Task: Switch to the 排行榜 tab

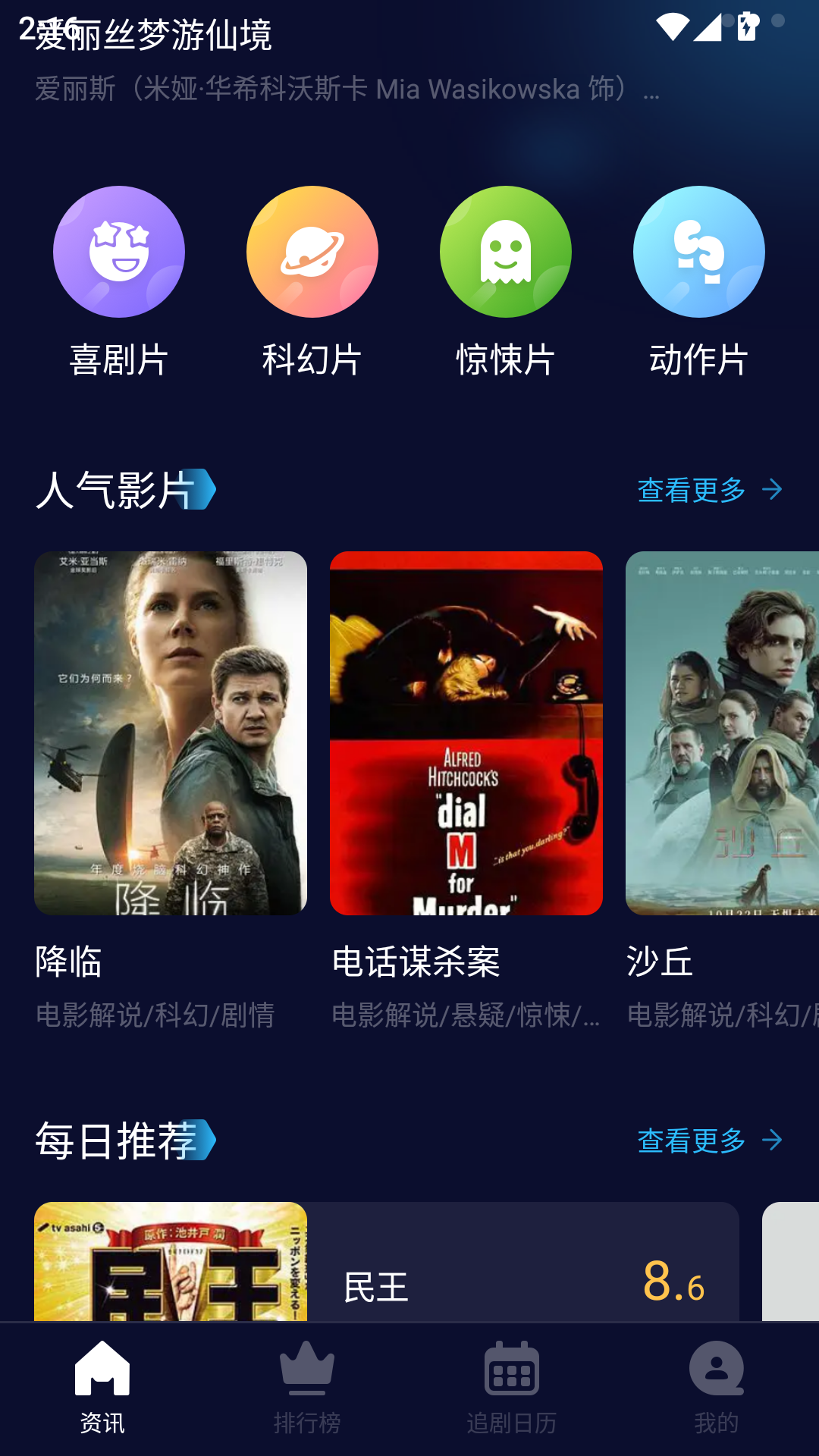Action: [307, 1388]
